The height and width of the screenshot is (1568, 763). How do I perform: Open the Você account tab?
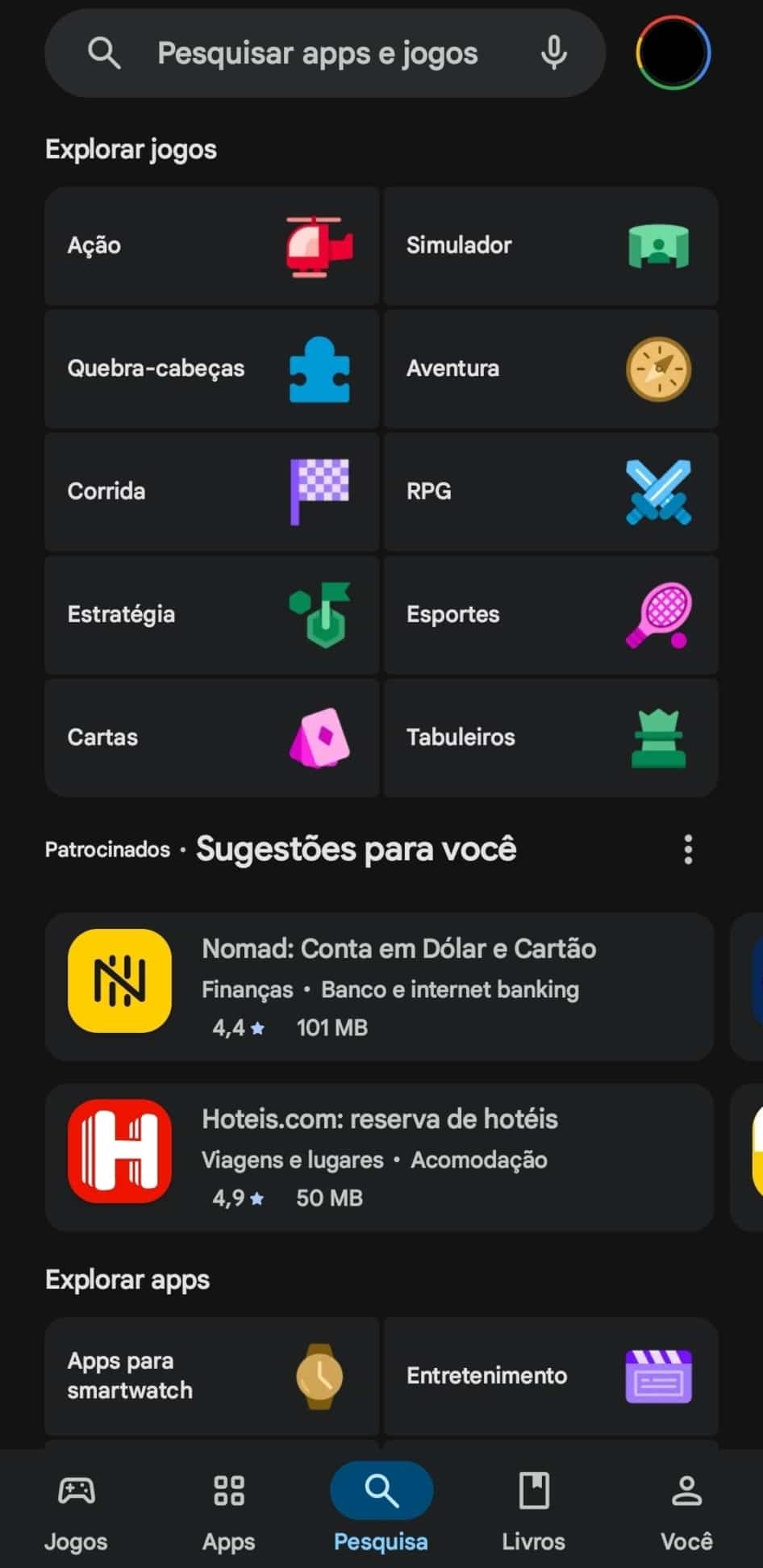(687, 1509)
